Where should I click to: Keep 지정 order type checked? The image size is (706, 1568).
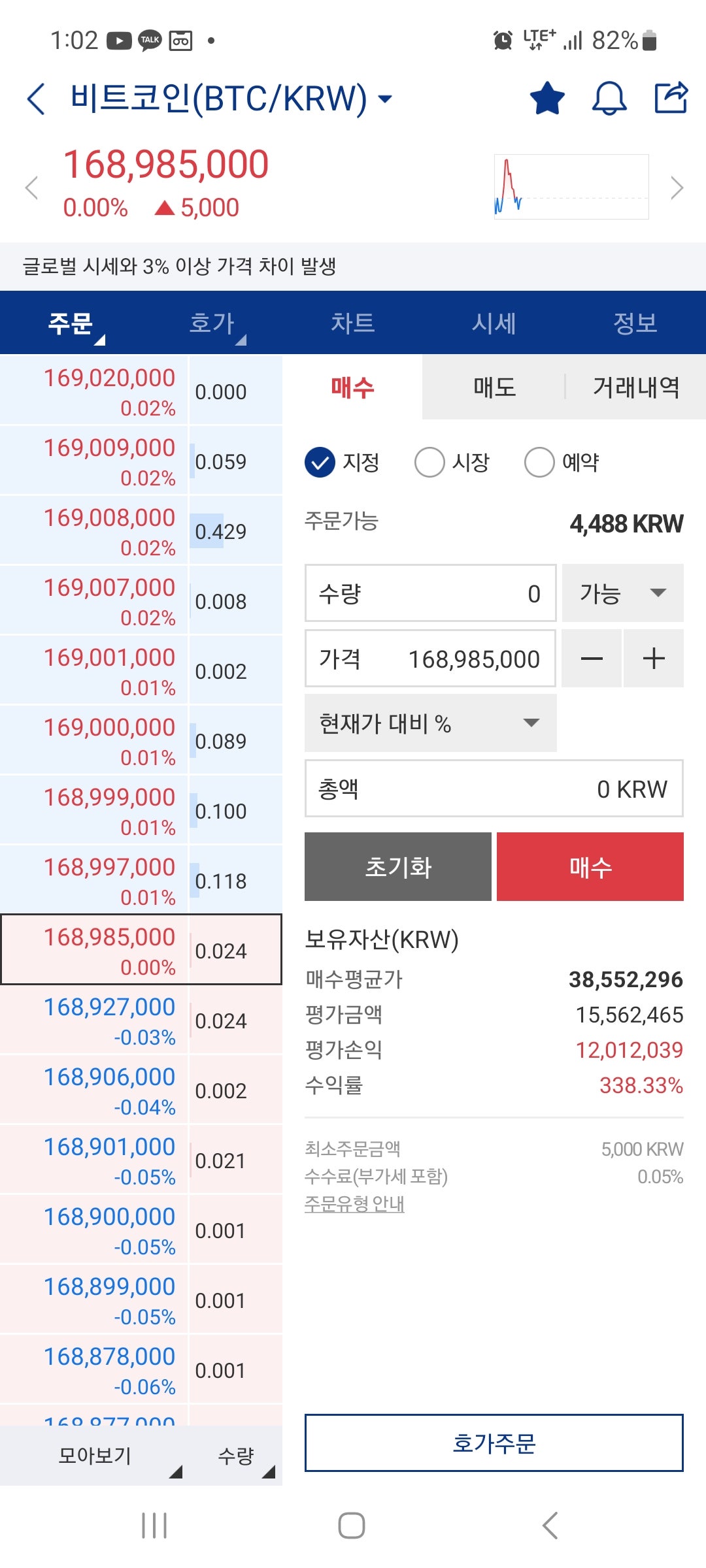[320, 462]
